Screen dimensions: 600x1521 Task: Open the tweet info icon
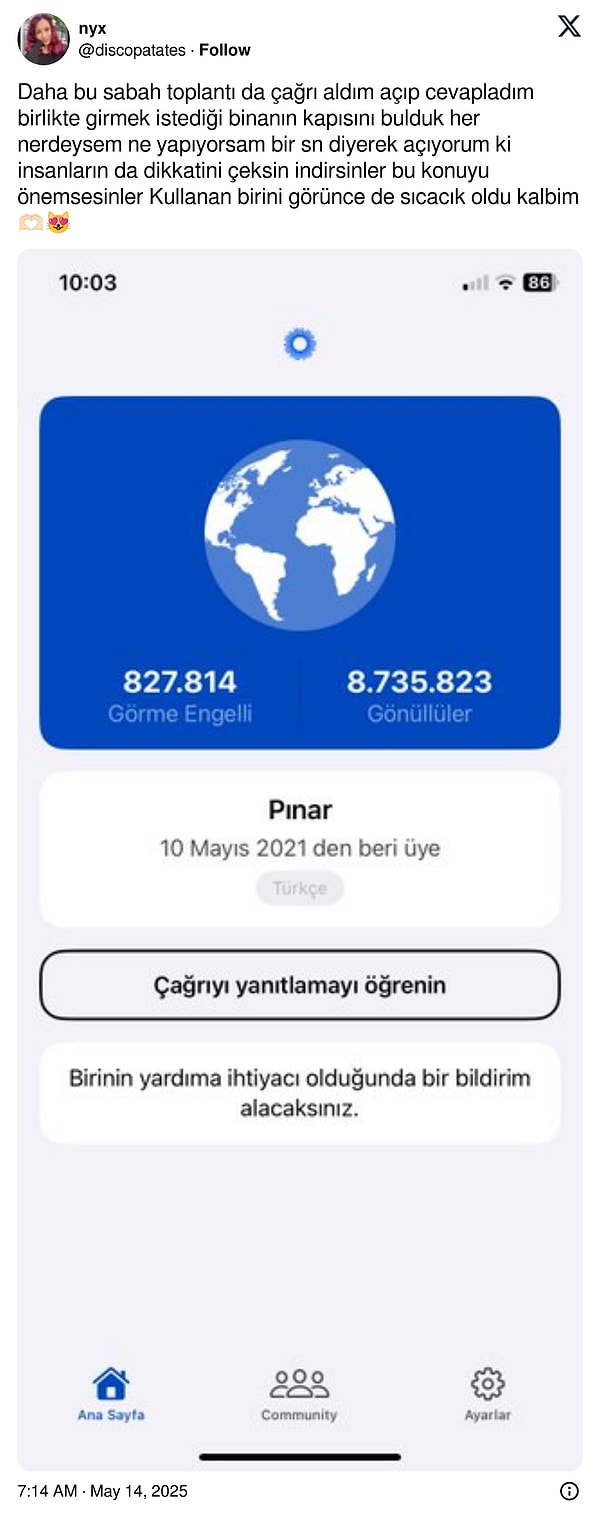click(569, 1491)
